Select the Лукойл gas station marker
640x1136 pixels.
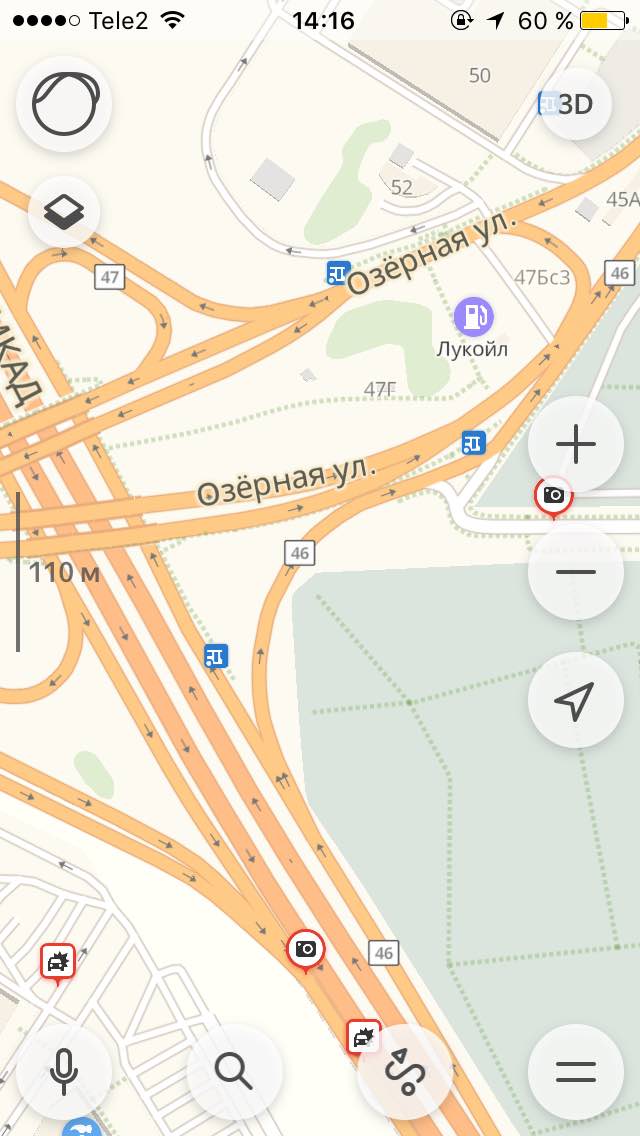pyautogui.click(x=474, y=317)
